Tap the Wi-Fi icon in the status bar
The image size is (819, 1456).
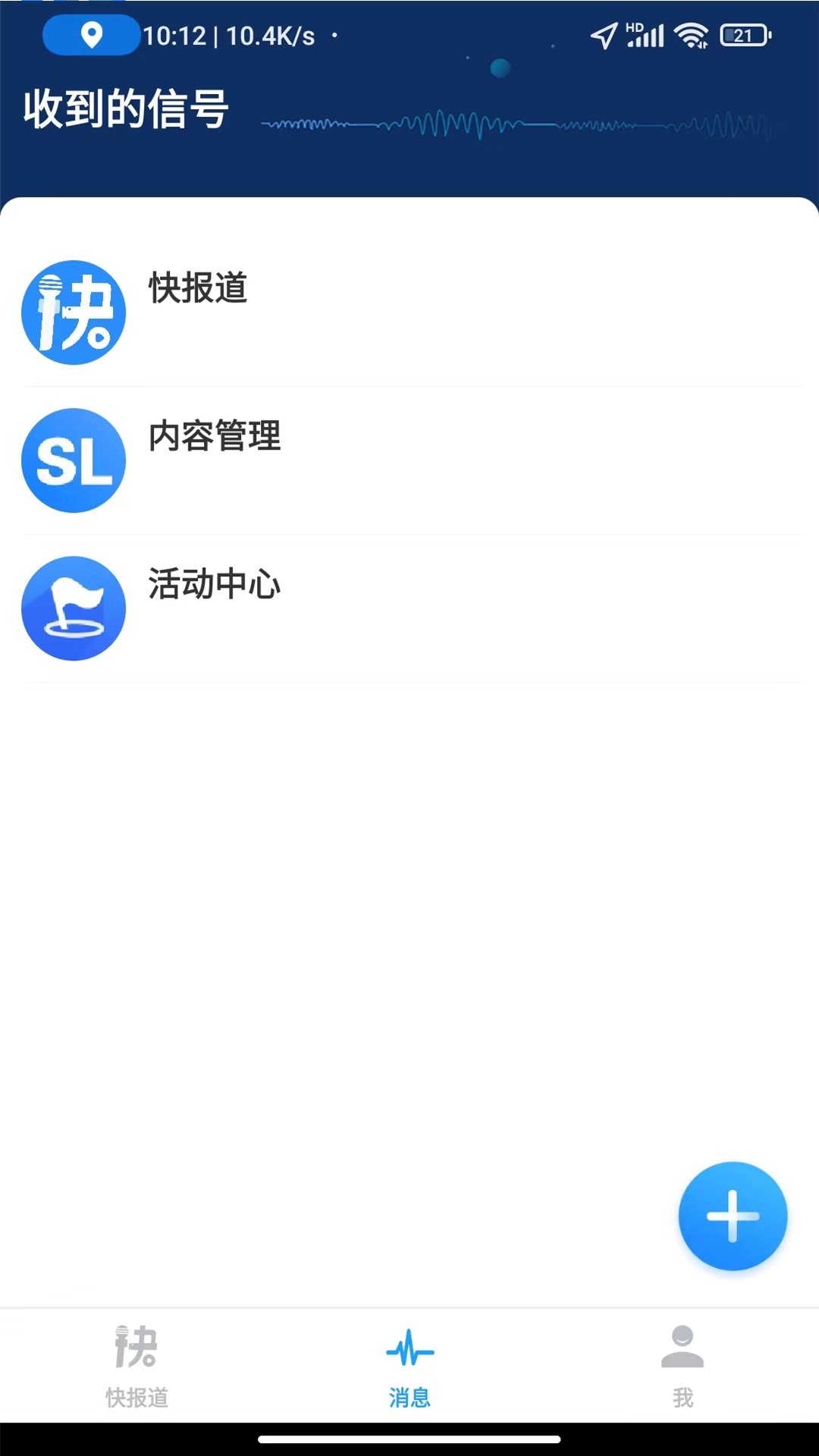tap(691, 33)
